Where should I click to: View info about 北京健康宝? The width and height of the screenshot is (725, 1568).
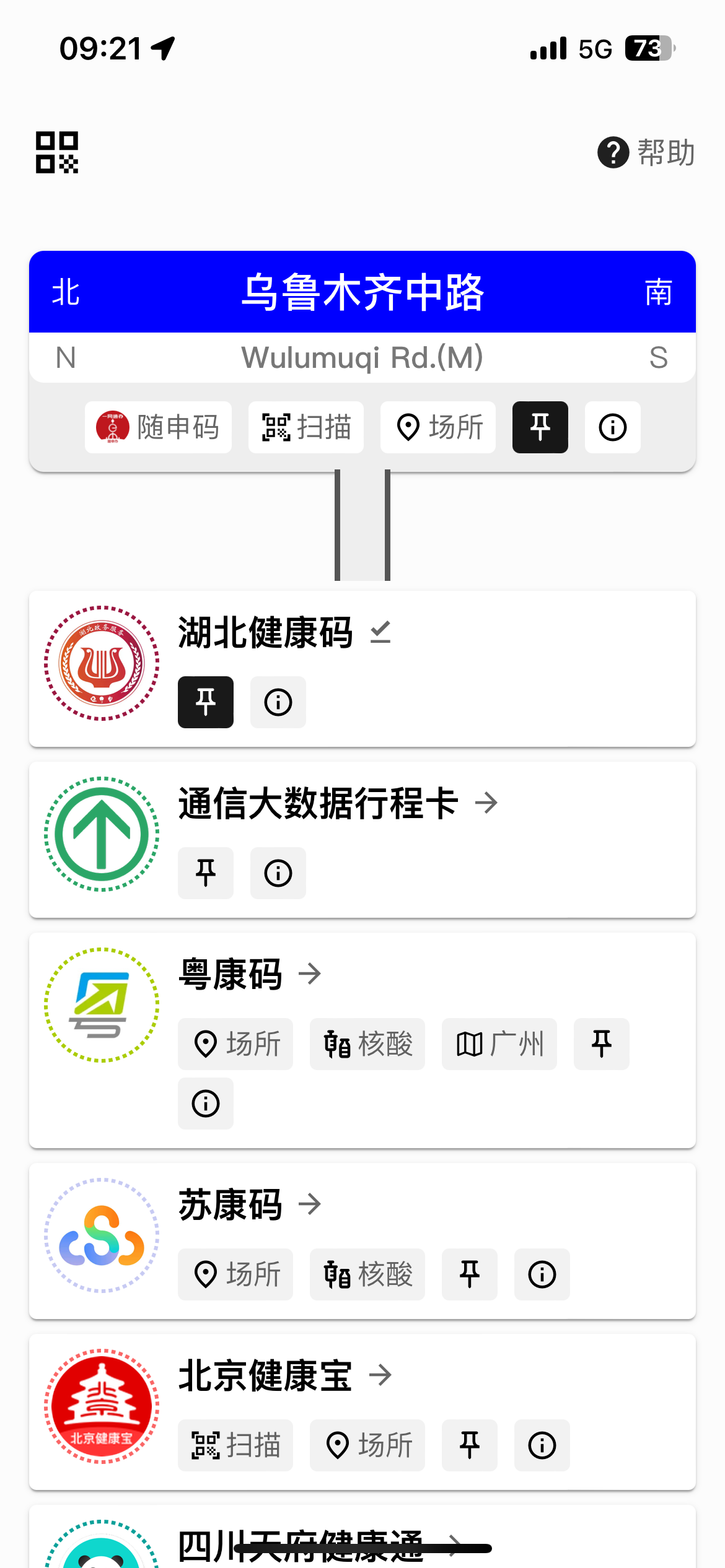coord(542,1445)
